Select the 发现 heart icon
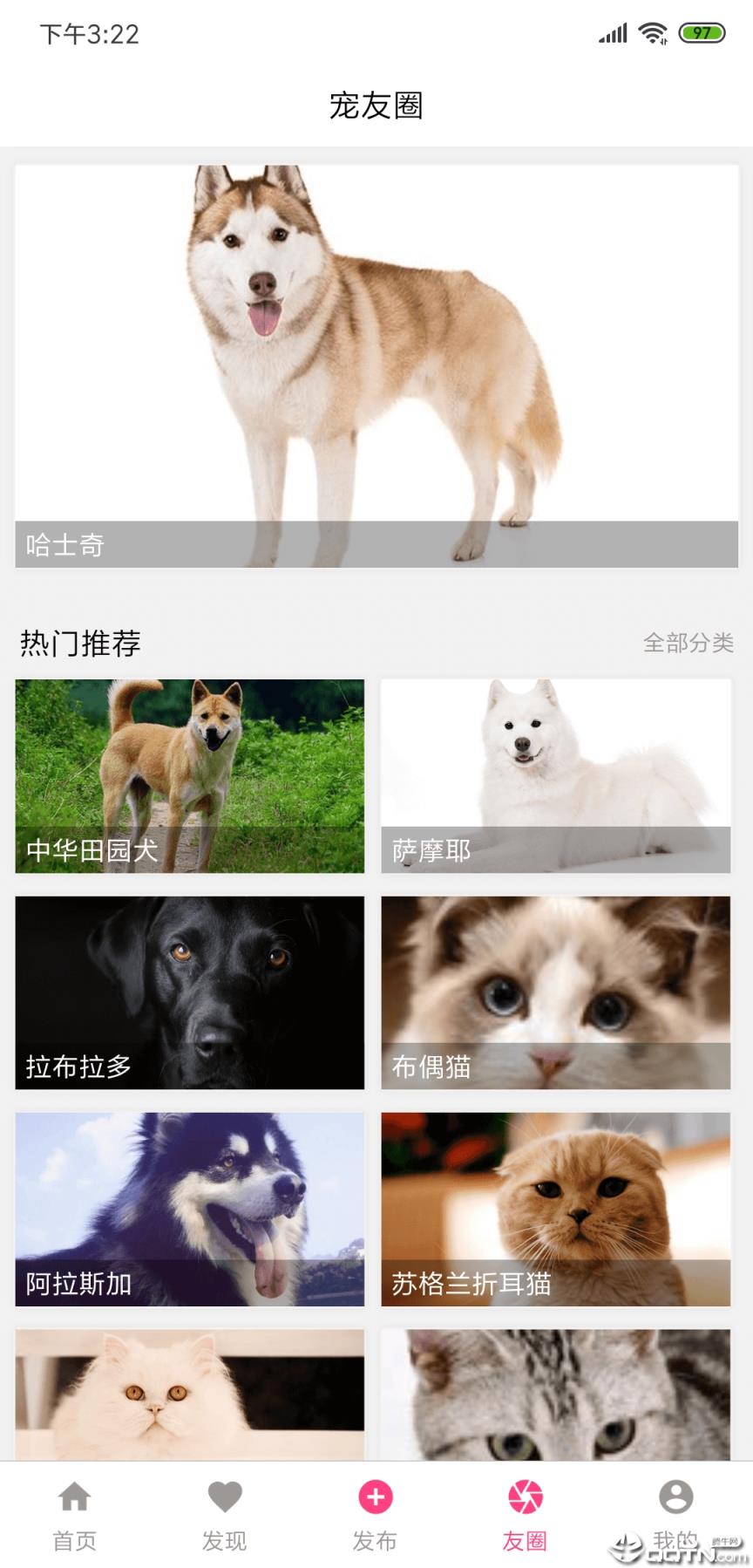The height and width of the screenshot is (1568, 753). pyautogui.click(x=226, y=1497)
